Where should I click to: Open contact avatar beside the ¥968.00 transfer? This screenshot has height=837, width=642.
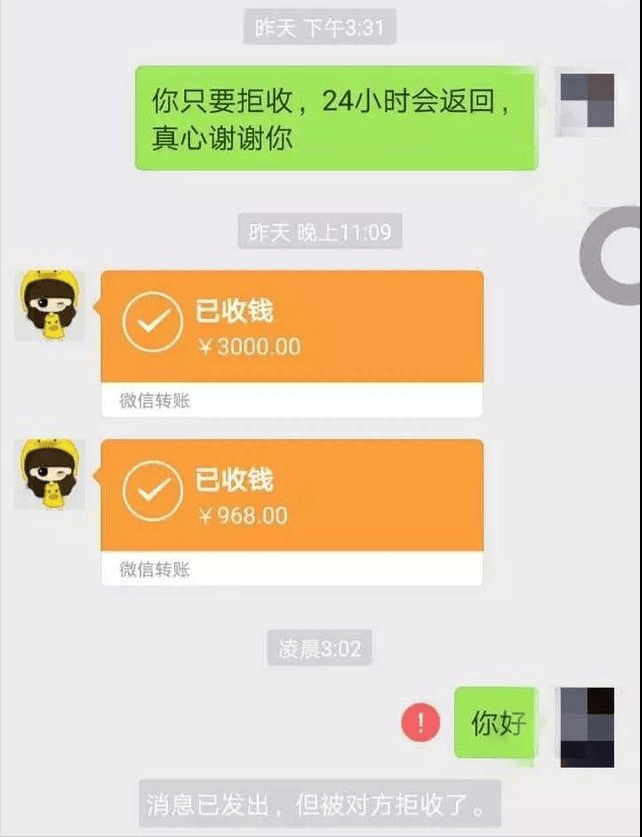click(x=49, y=474)
